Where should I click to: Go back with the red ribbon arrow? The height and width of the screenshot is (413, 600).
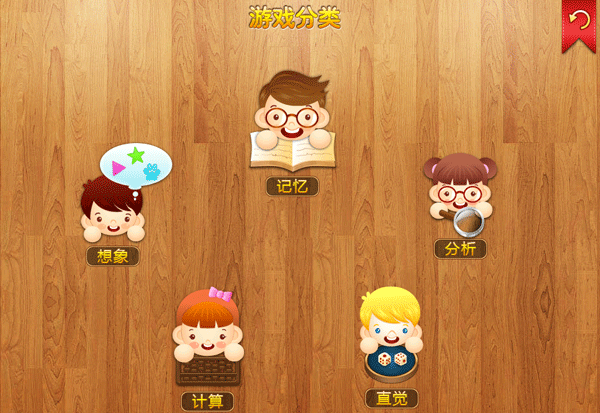(578, 22)
